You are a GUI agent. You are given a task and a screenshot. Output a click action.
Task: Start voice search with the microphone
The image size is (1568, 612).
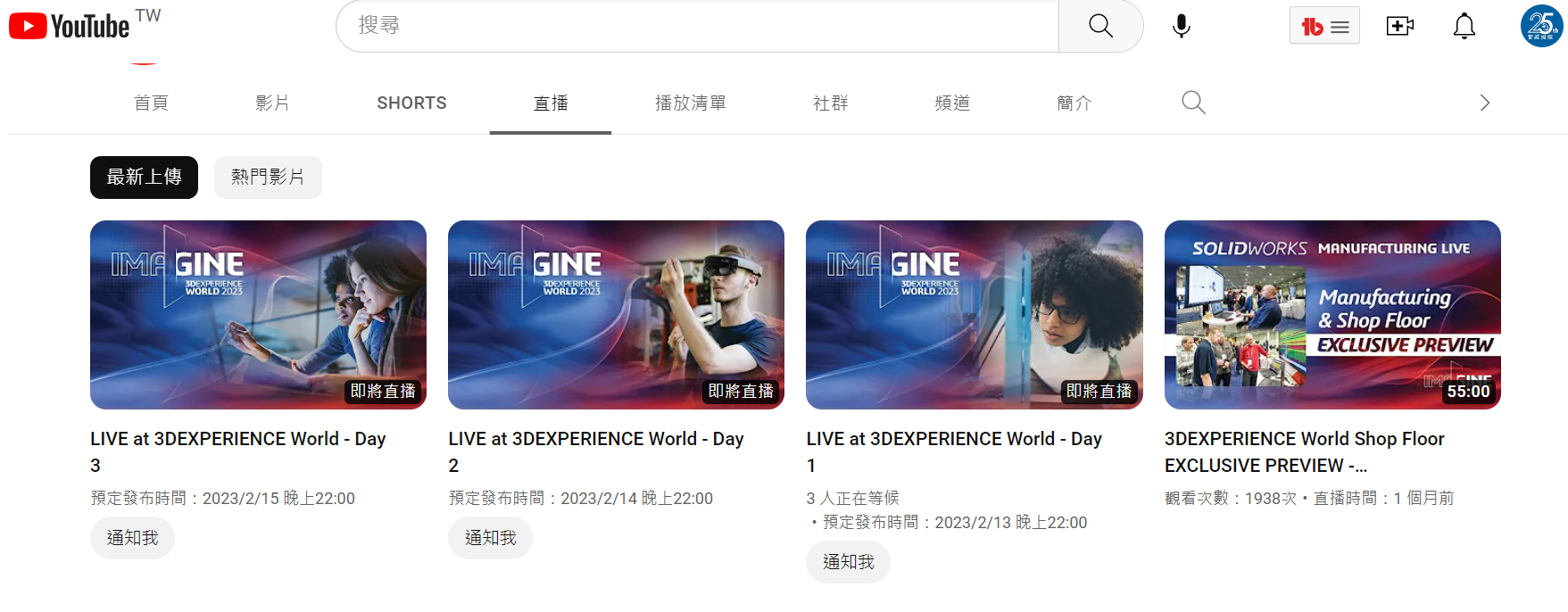click(1181, 26)
